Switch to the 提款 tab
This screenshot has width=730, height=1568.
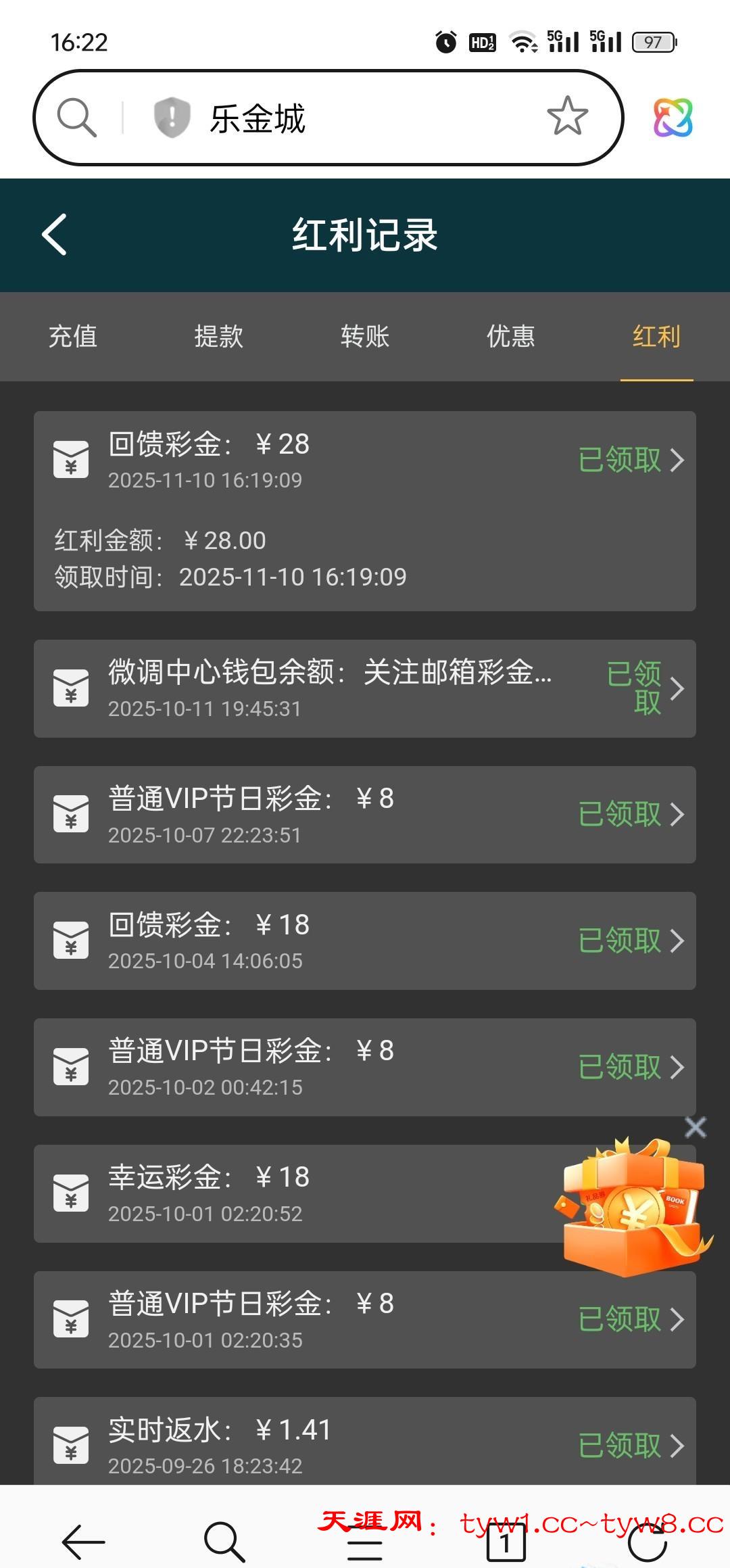(x=218, y=336)
